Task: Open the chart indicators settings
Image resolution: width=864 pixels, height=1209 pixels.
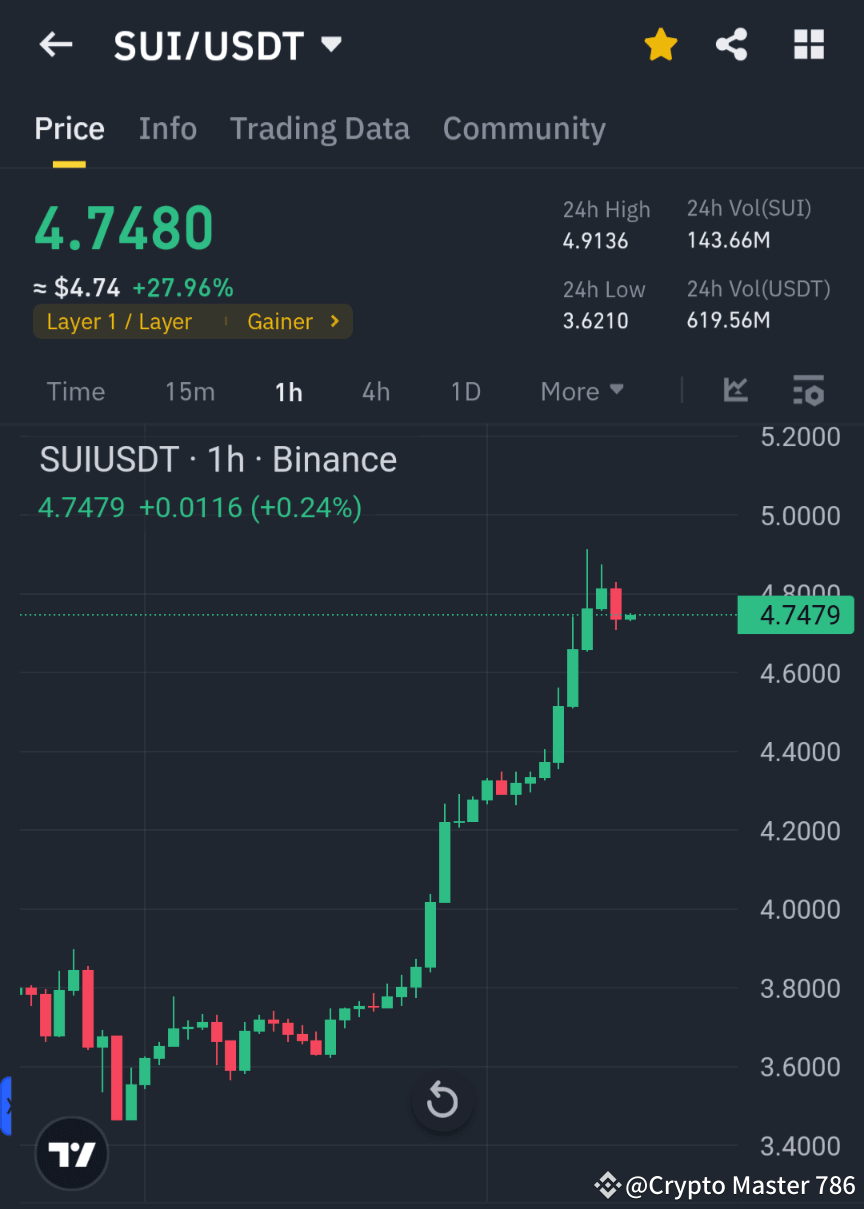Action: click(x=809, y=391)
